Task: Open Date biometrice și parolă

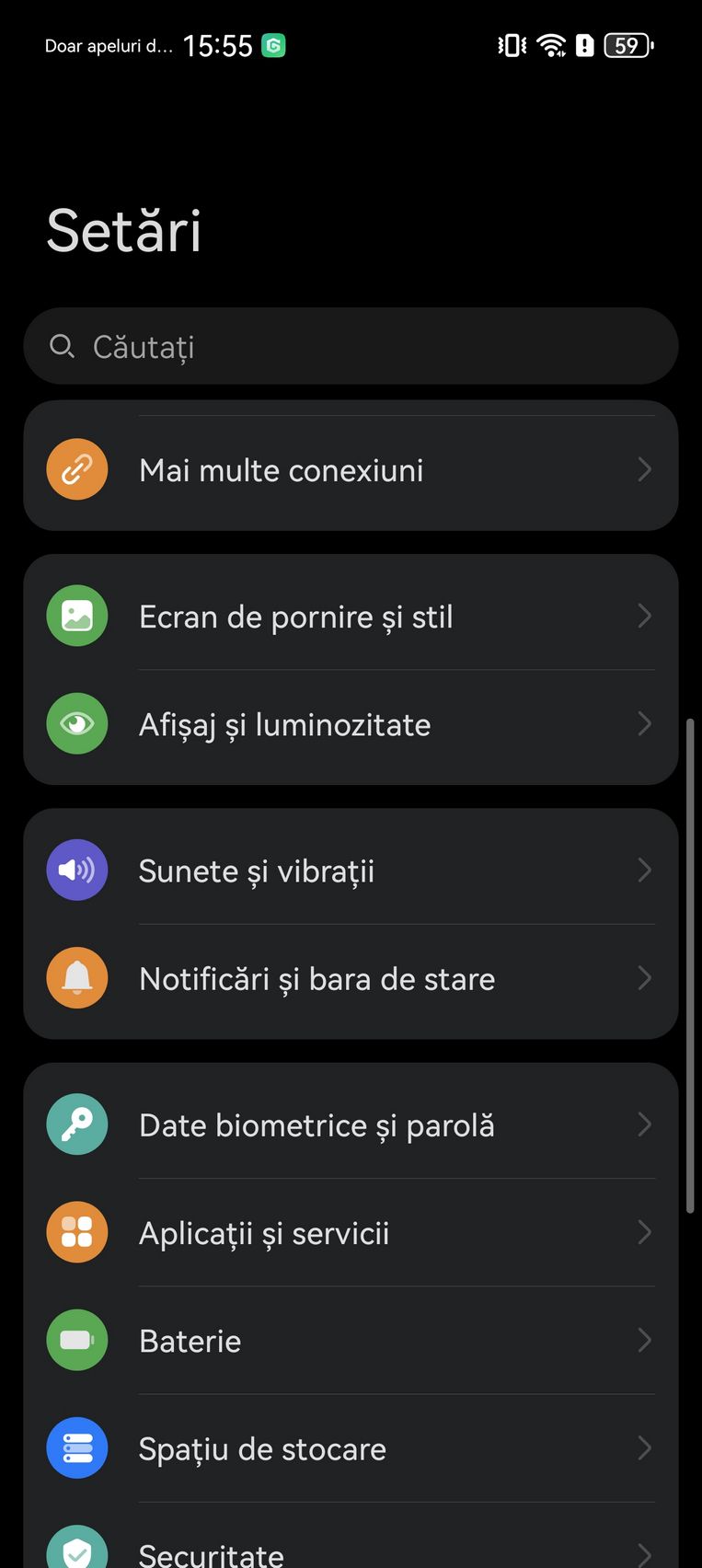Action: tap(351, 1124)
